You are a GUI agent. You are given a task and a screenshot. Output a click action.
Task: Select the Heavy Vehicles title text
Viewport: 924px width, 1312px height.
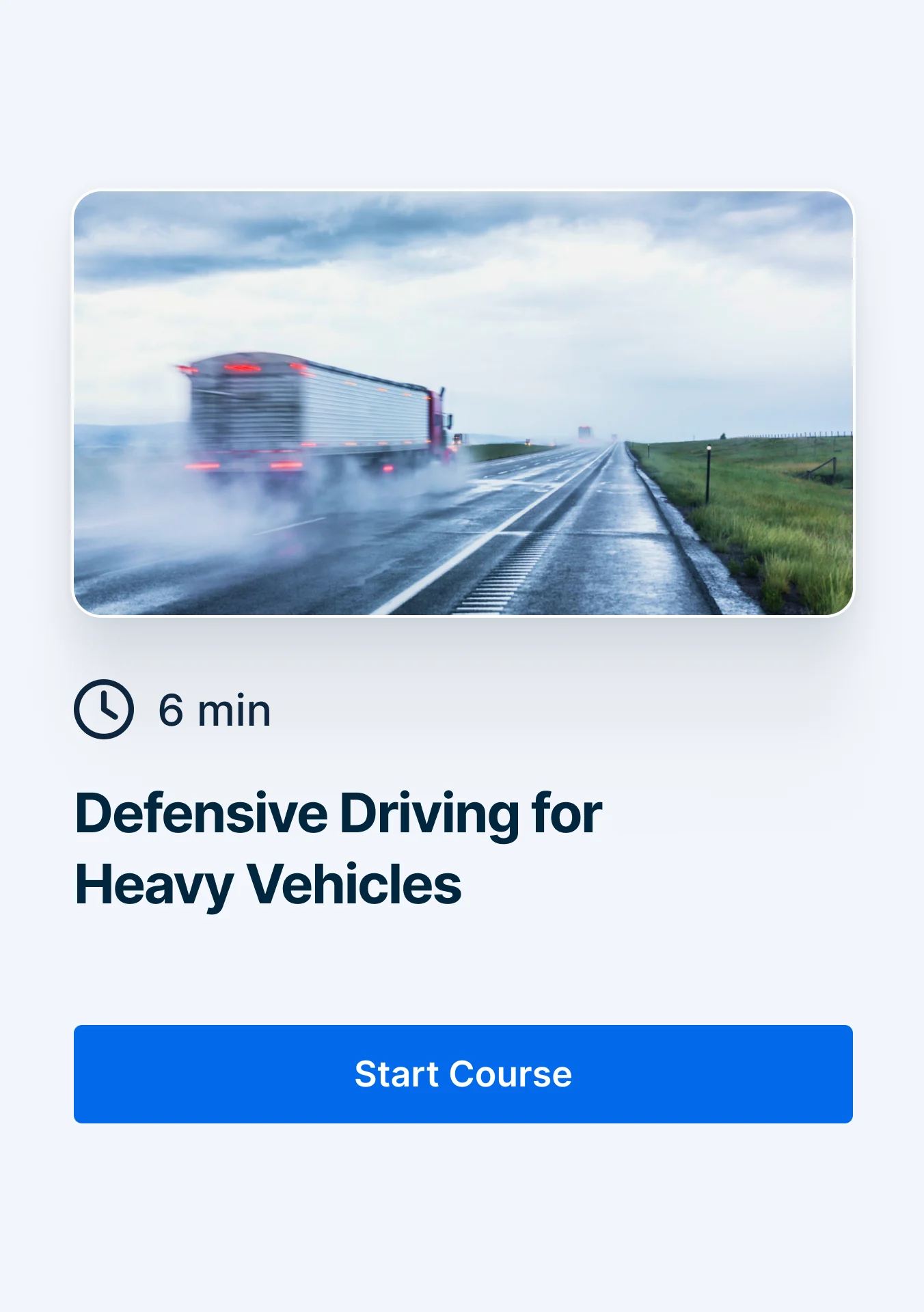269,885
